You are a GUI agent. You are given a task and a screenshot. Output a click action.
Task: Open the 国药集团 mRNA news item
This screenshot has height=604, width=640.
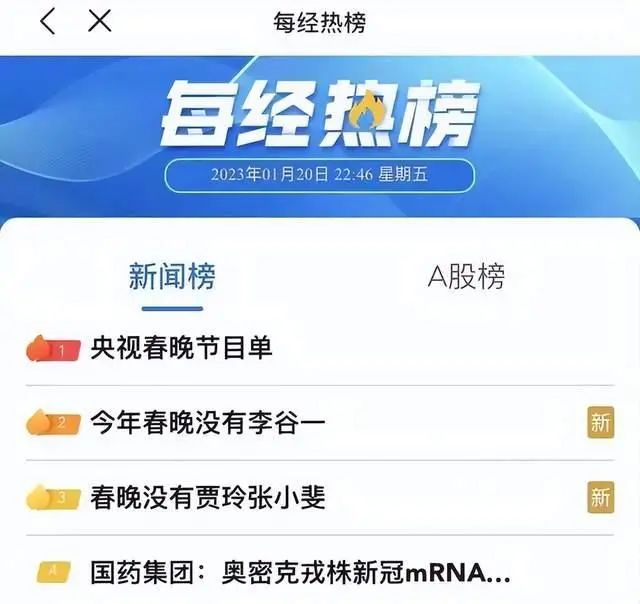[x=300, y=572]
